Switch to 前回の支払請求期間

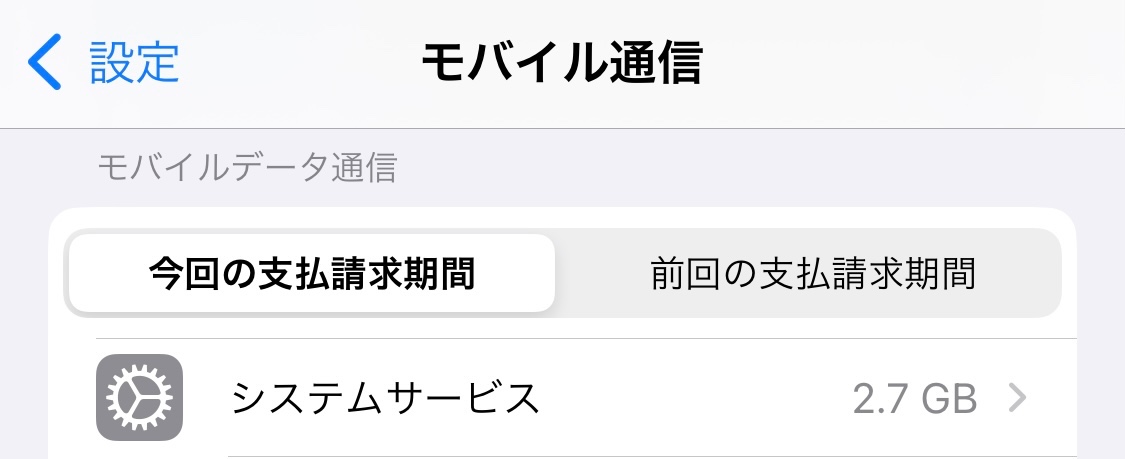[811, 273]
